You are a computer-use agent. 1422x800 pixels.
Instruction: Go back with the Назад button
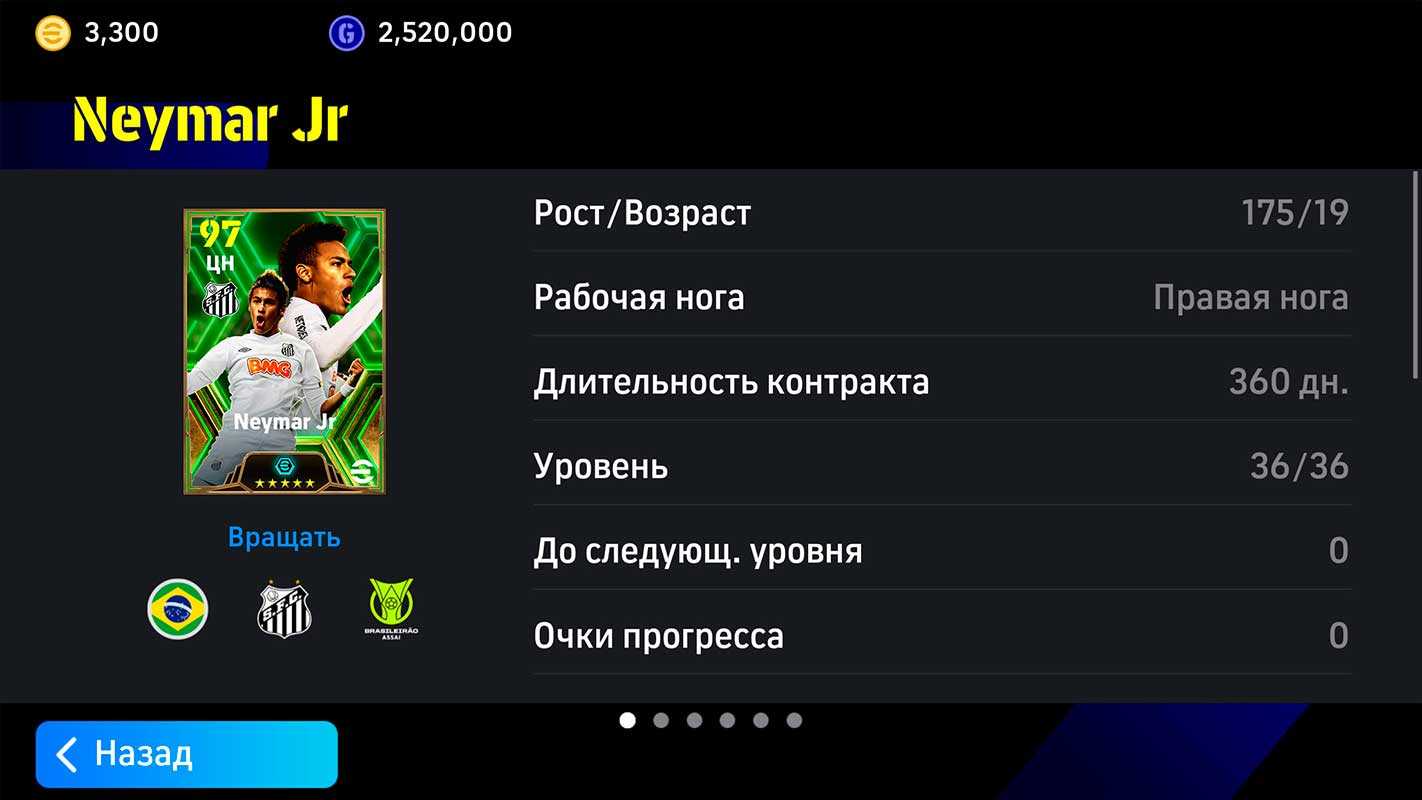[x=186, y=754]
